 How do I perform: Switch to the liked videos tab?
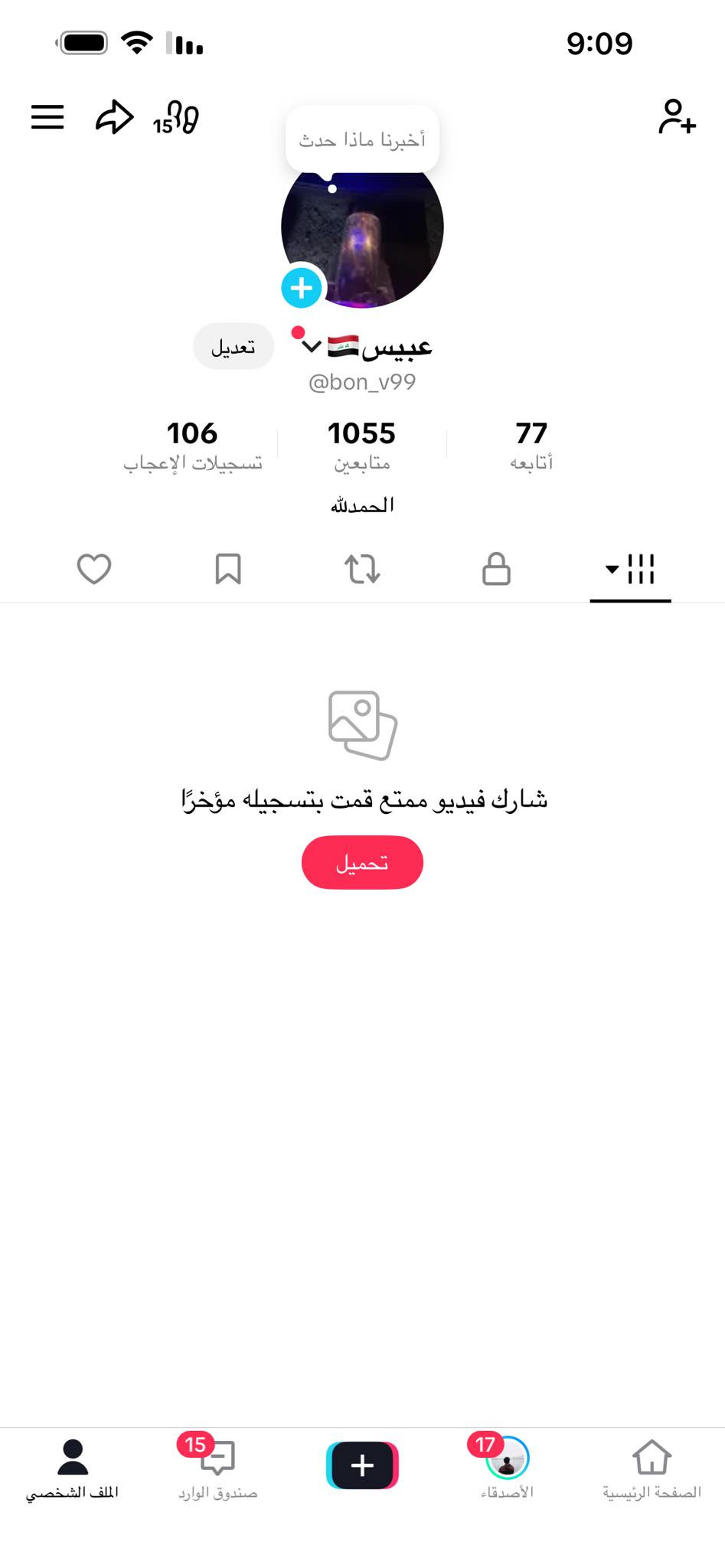tap(94, 569)
